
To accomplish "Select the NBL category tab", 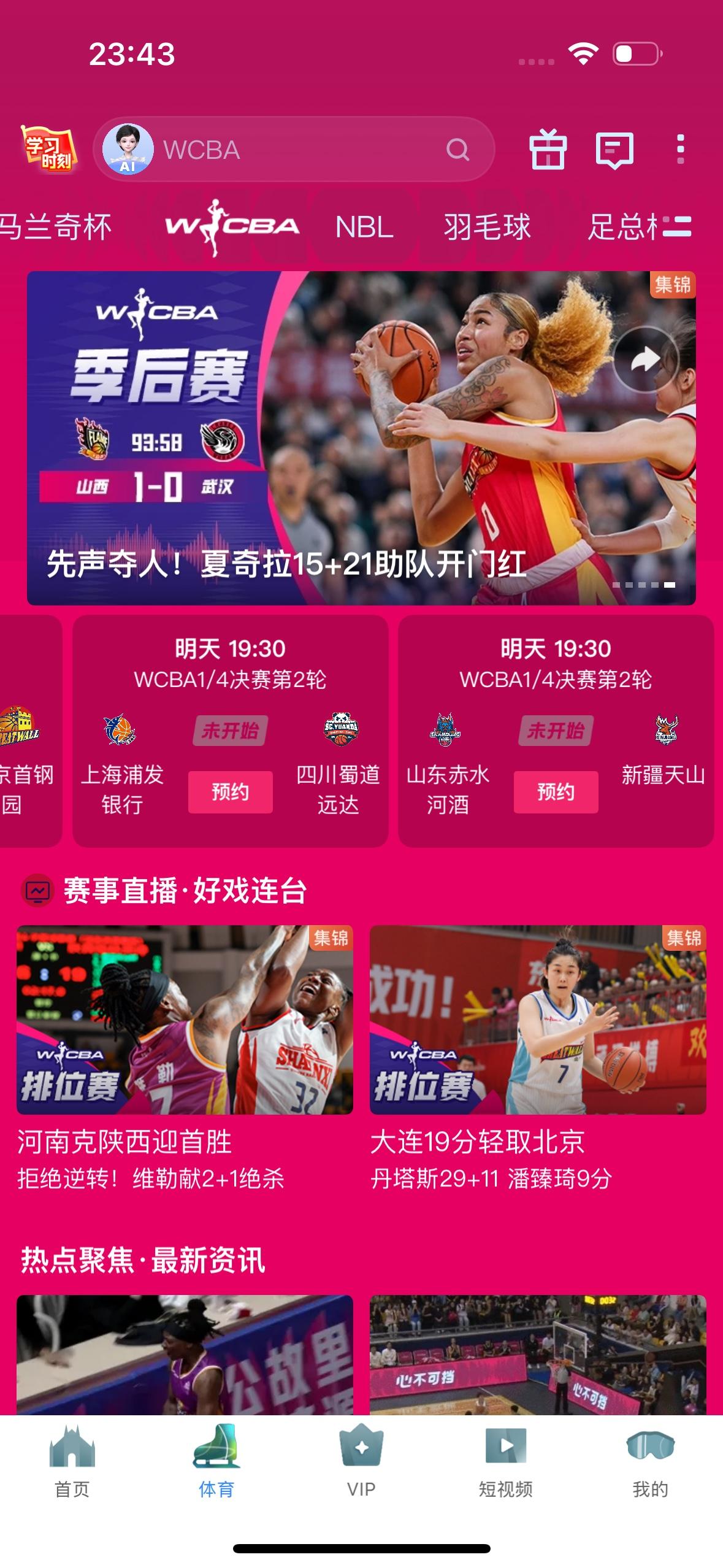I will pos(365,226).
